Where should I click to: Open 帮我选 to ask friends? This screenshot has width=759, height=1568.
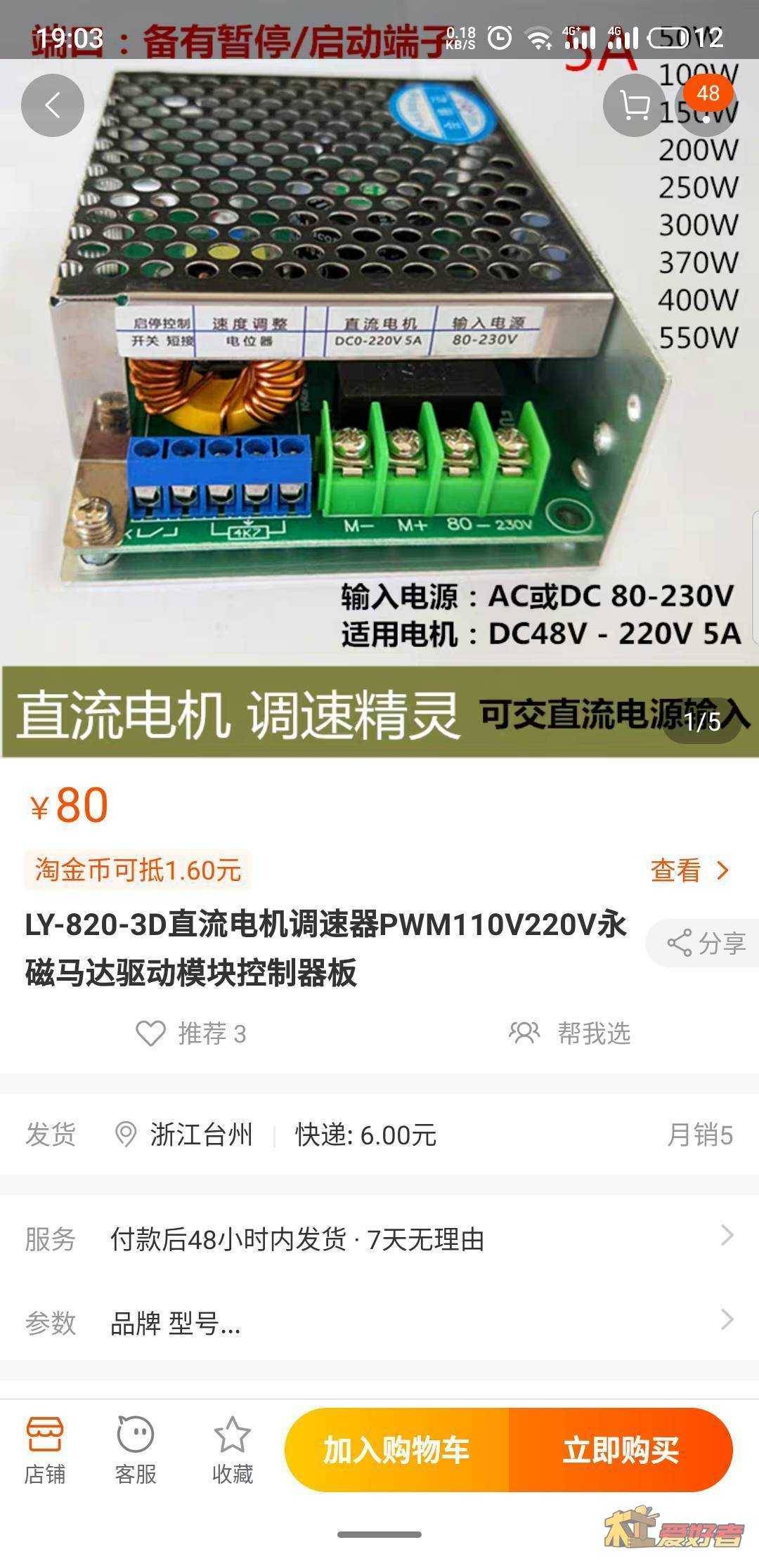(570, 1033)
